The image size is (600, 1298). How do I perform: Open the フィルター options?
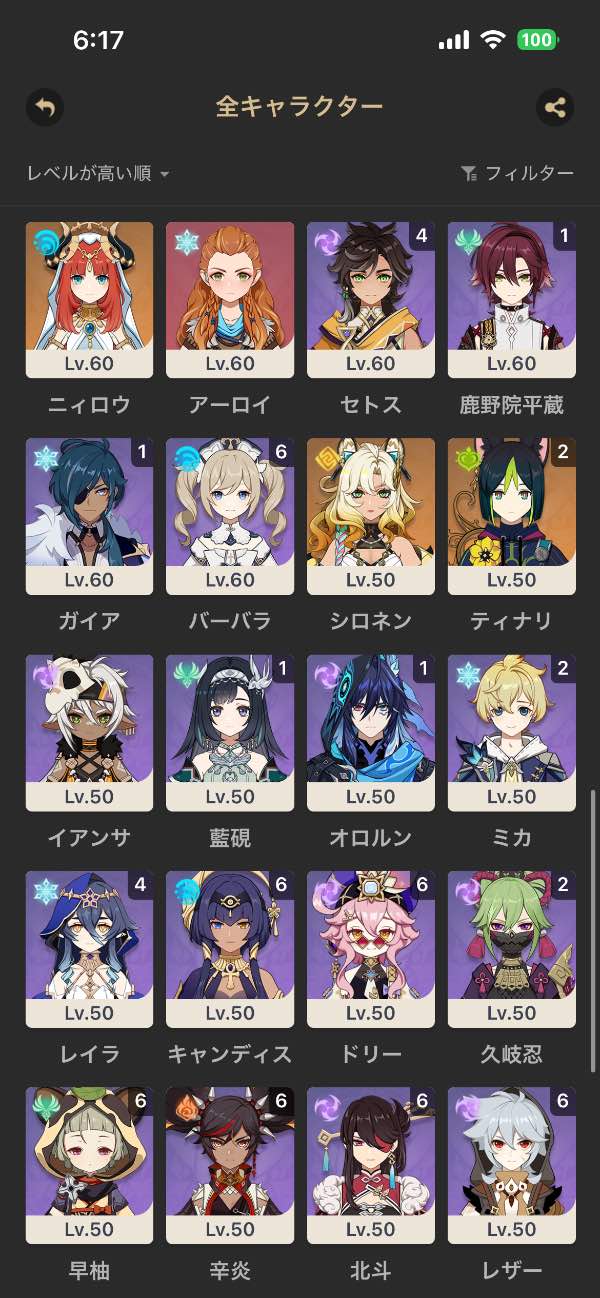pyautogui.click(x=518, y=174)
